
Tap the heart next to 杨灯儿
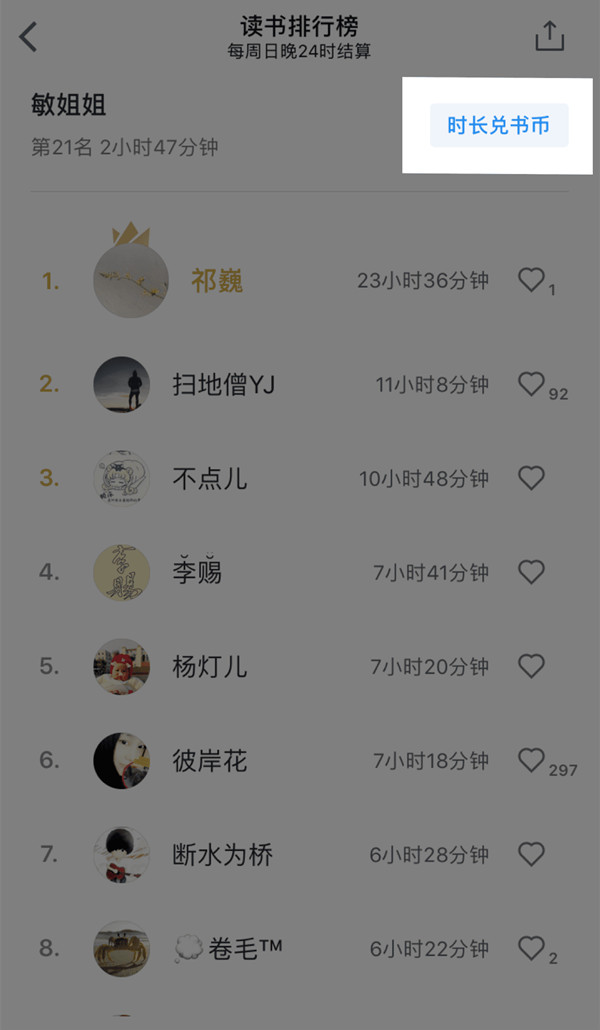tap(531, 666)
